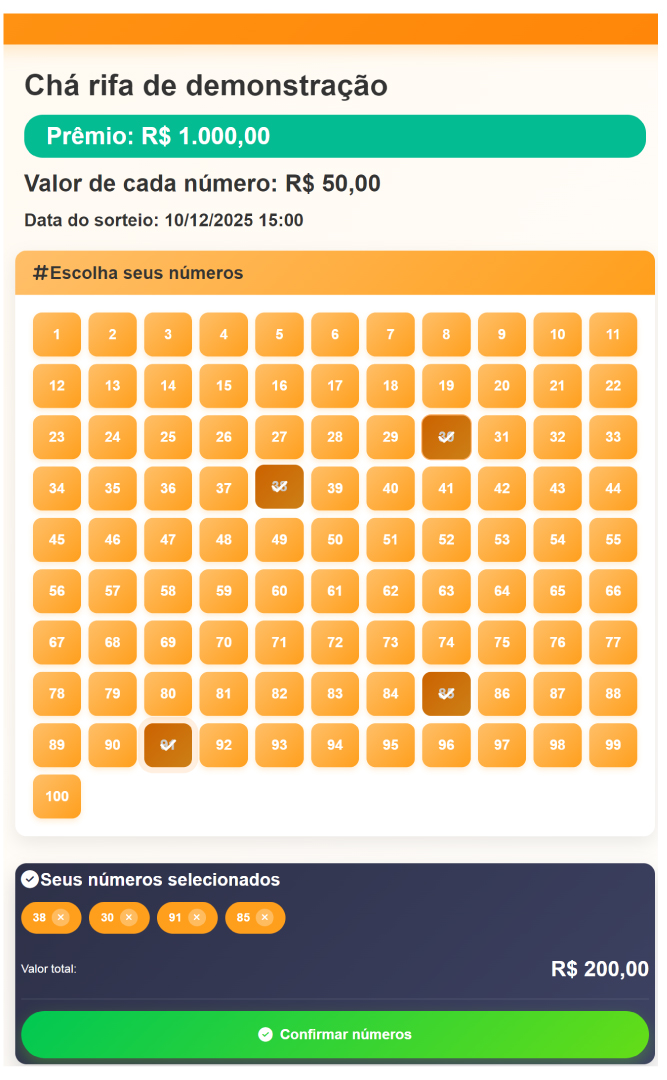Confirm the selected raffle numbers
Screen dimensions: 667x1080
334,1034
